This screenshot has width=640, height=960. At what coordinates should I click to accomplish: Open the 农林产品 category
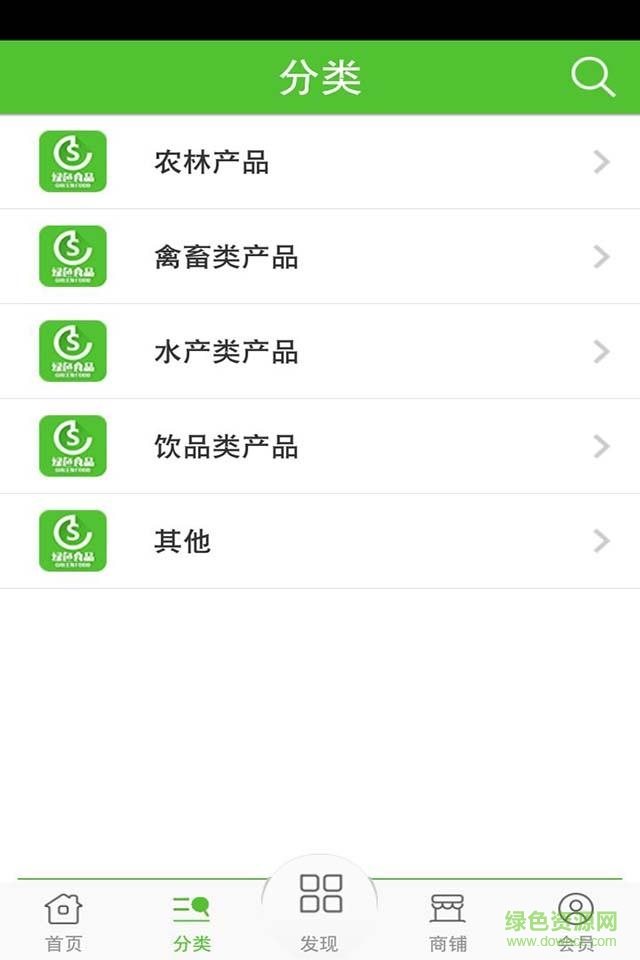click(x=320, y=162)
